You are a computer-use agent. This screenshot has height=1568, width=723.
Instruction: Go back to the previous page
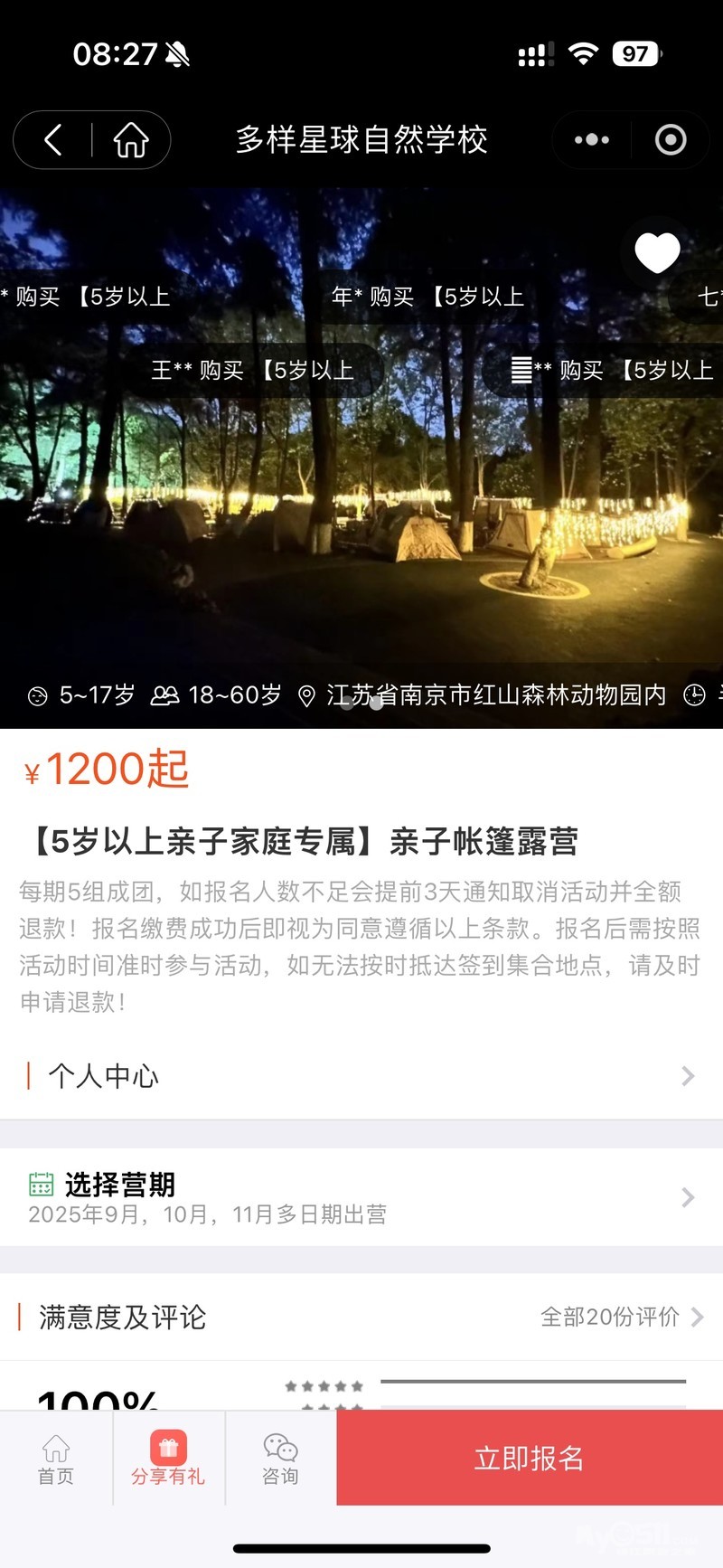54,140
